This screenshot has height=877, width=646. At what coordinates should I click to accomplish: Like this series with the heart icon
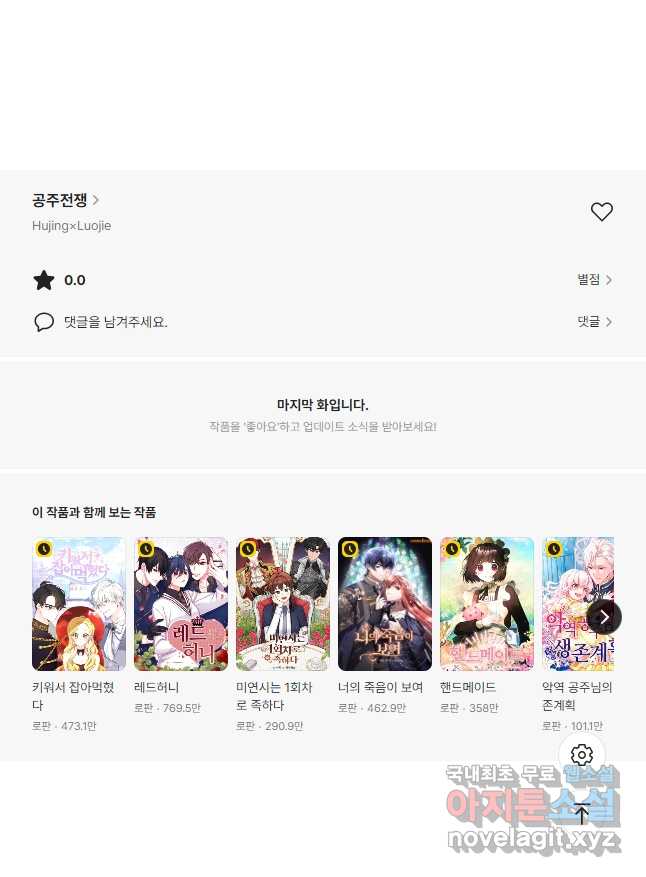coord(601,212)
